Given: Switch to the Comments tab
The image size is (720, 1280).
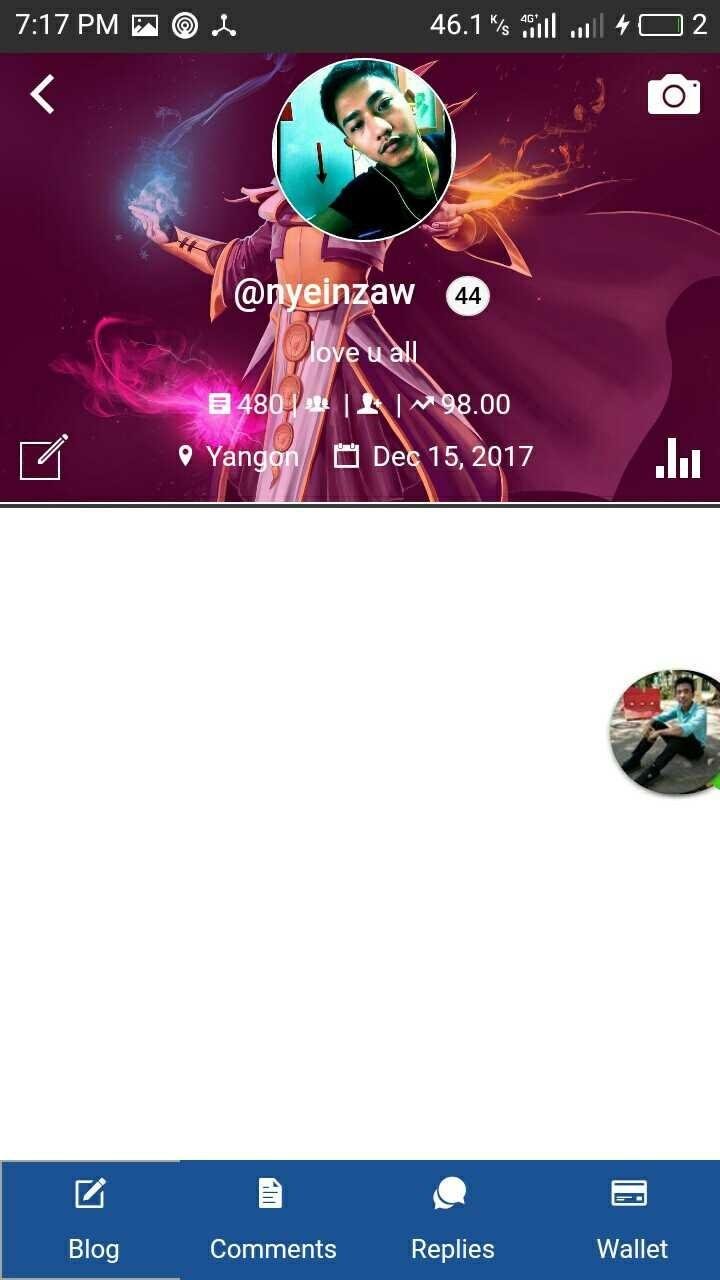Looking at the screenshot, I should pyautogui.click(x=272, y=1220).
